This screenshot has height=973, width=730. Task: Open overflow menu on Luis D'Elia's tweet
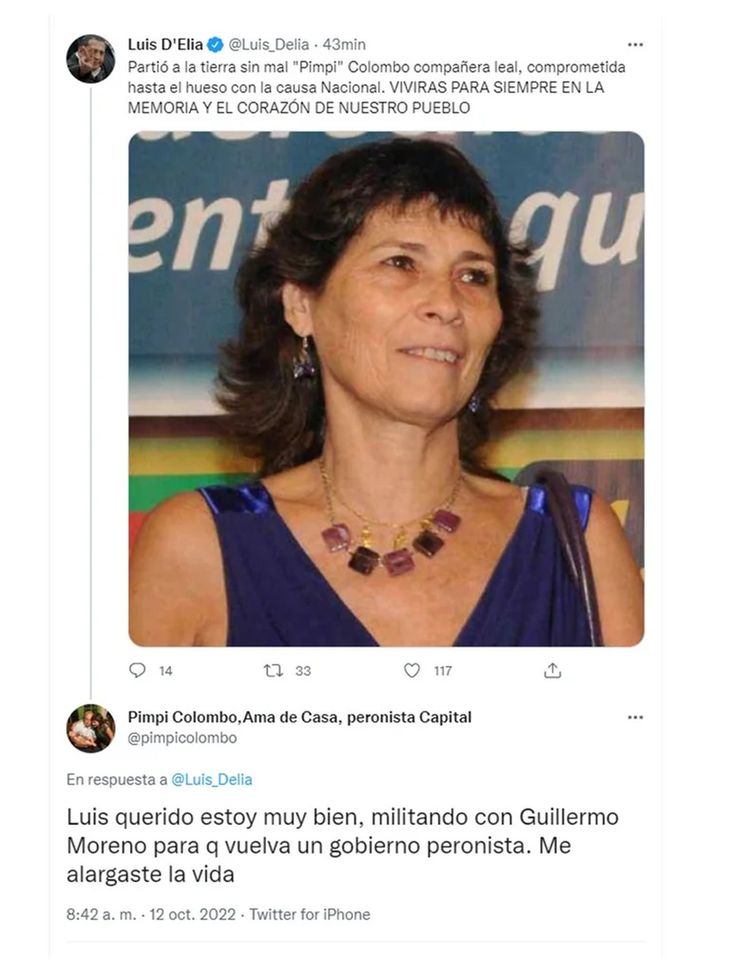[x=635, y=44]
